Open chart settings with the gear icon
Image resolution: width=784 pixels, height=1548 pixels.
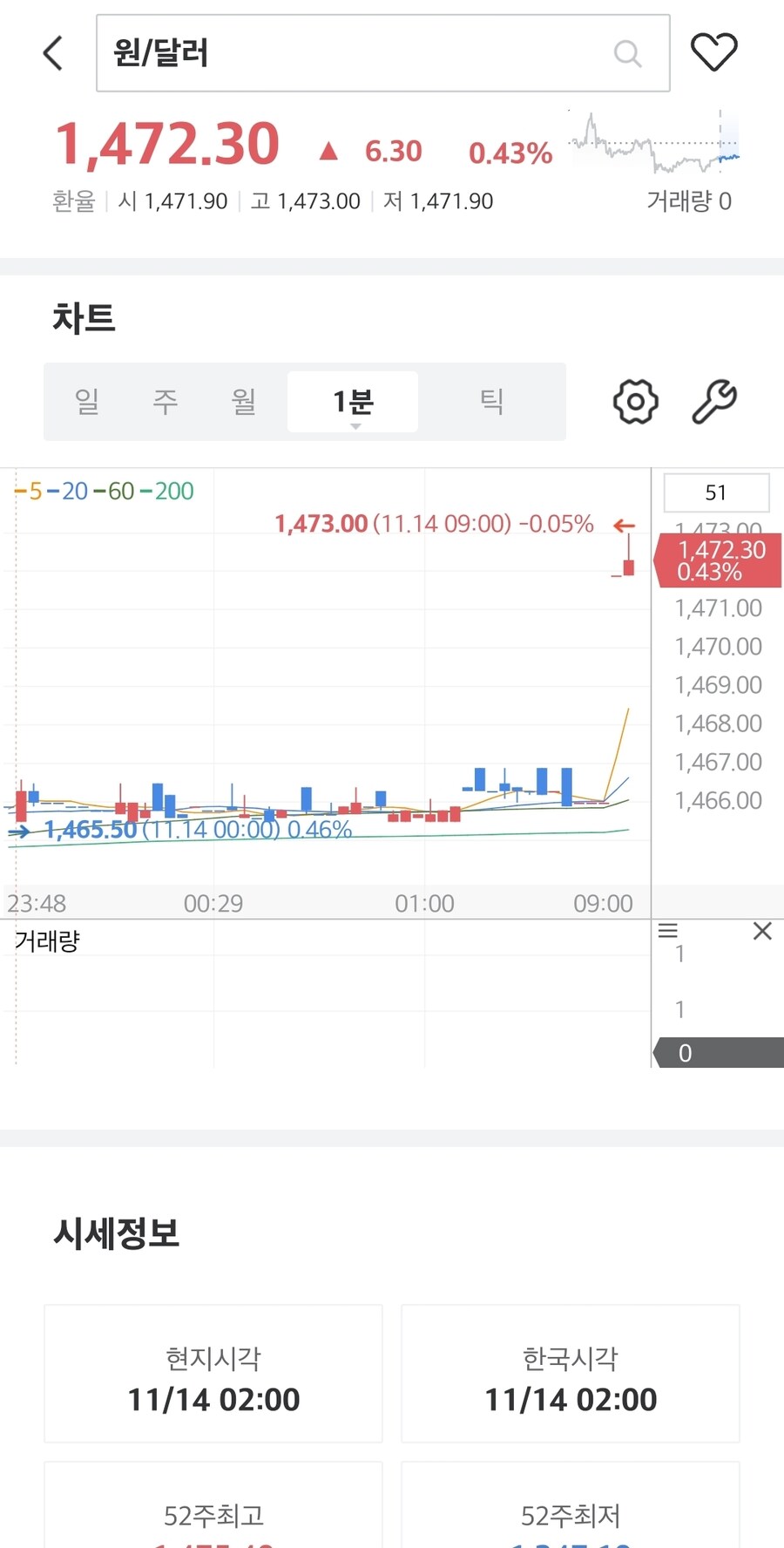(635, 401)
